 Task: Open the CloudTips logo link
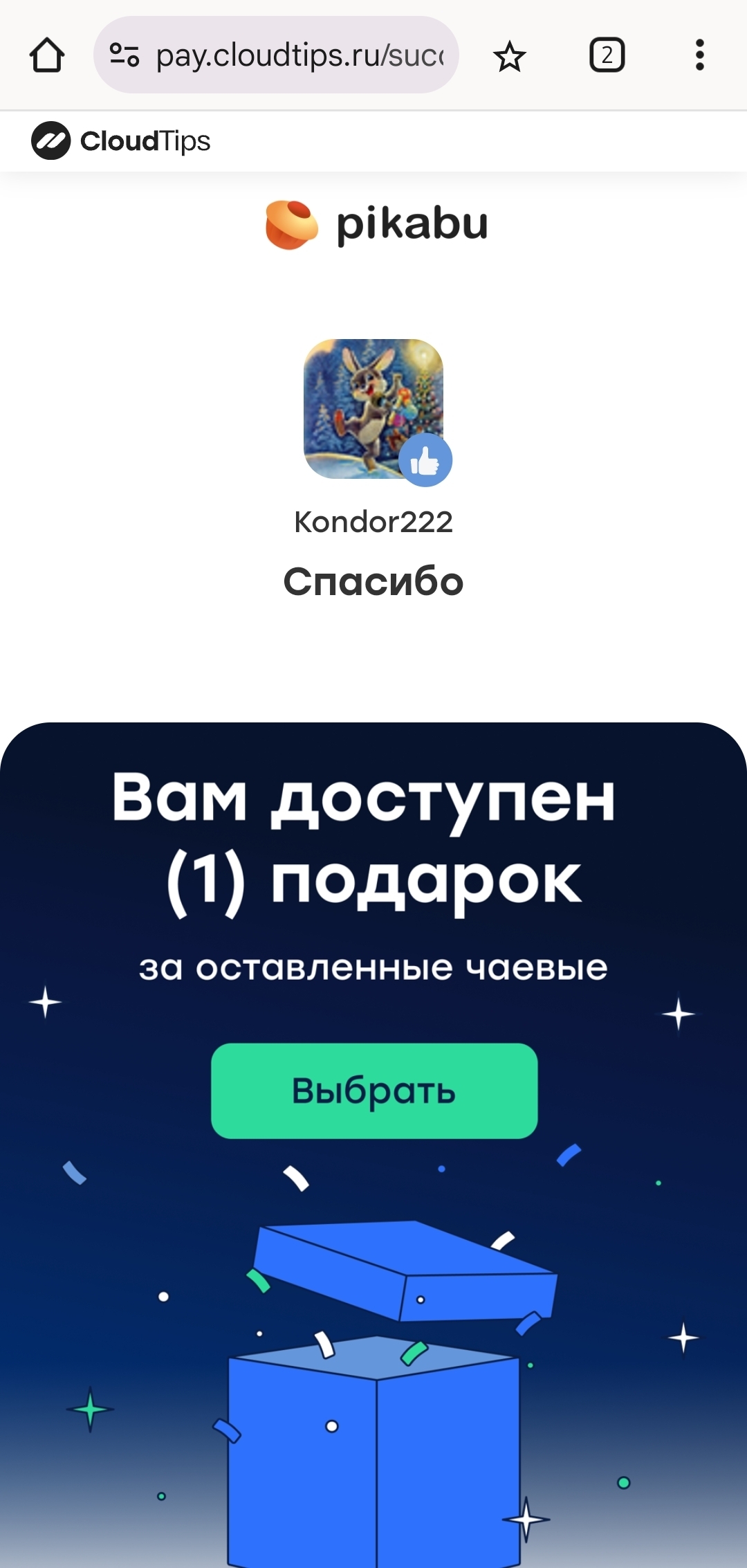pyautogui.click(x=121, y=141)
